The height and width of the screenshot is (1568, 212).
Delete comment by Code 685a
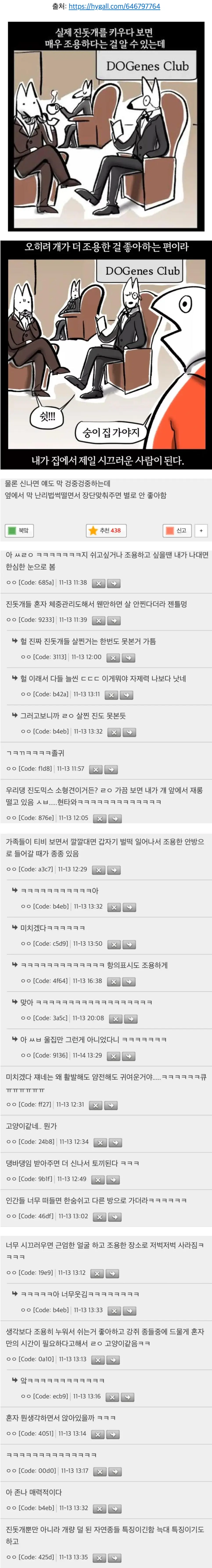click(x=98, y=583)
